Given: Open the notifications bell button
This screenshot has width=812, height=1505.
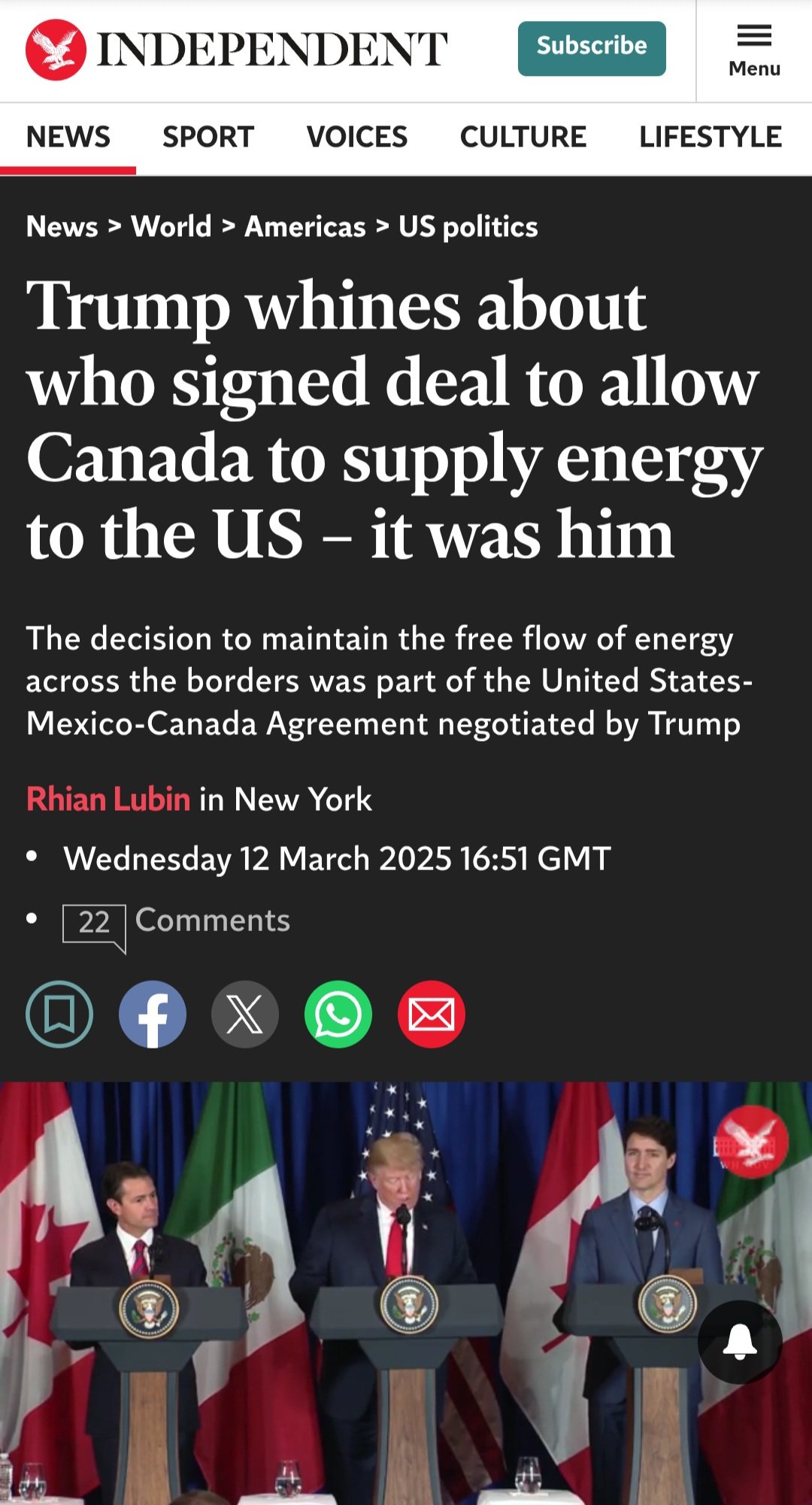Looking at the screenshot, I should (x=740, y=1342).
